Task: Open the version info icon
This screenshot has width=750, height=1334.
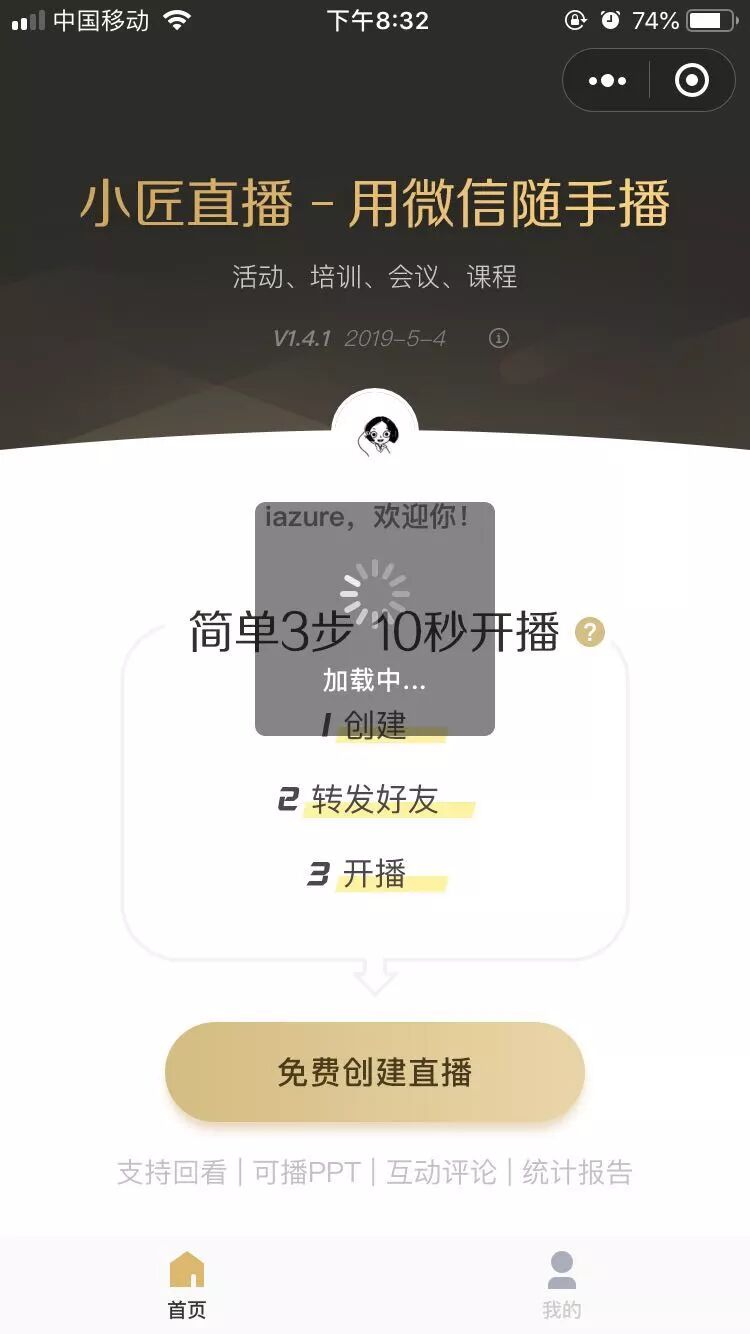Action: (x=498, y=338)
